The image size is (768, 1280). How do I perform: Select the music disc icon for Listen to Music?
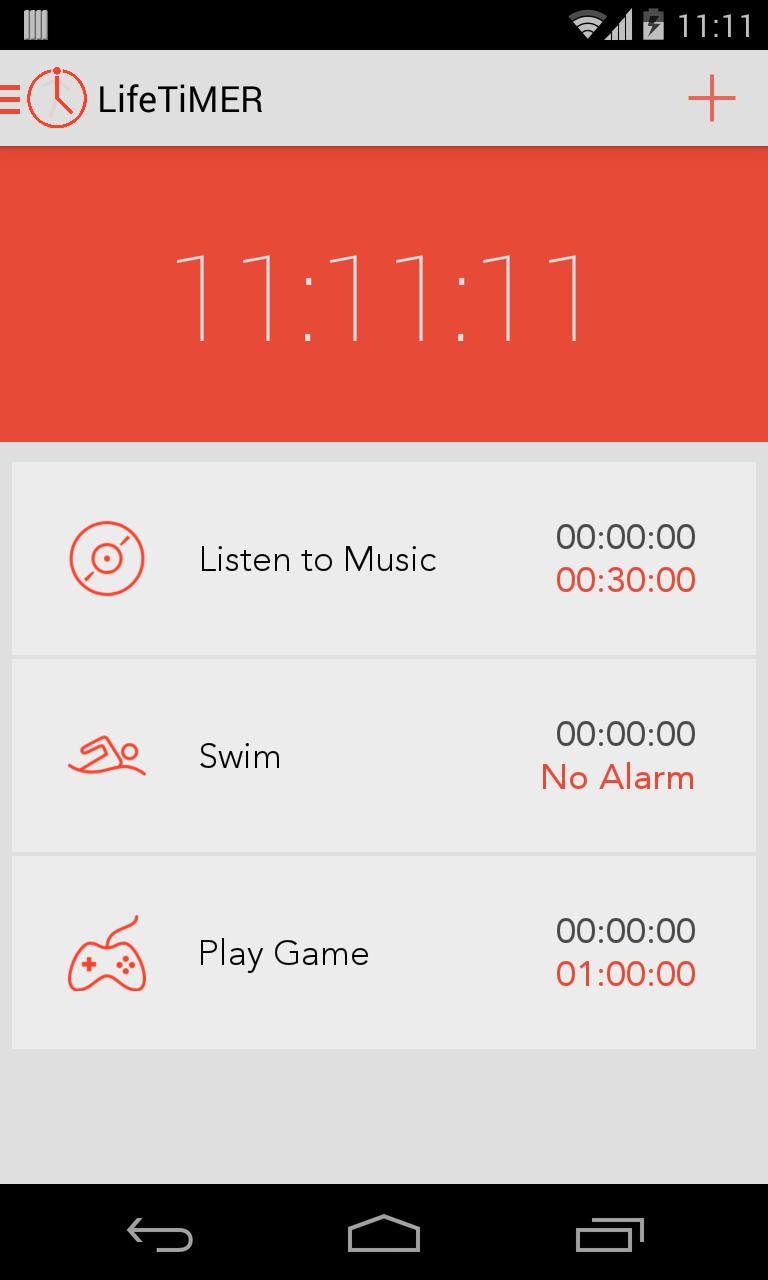pos(107,559)
